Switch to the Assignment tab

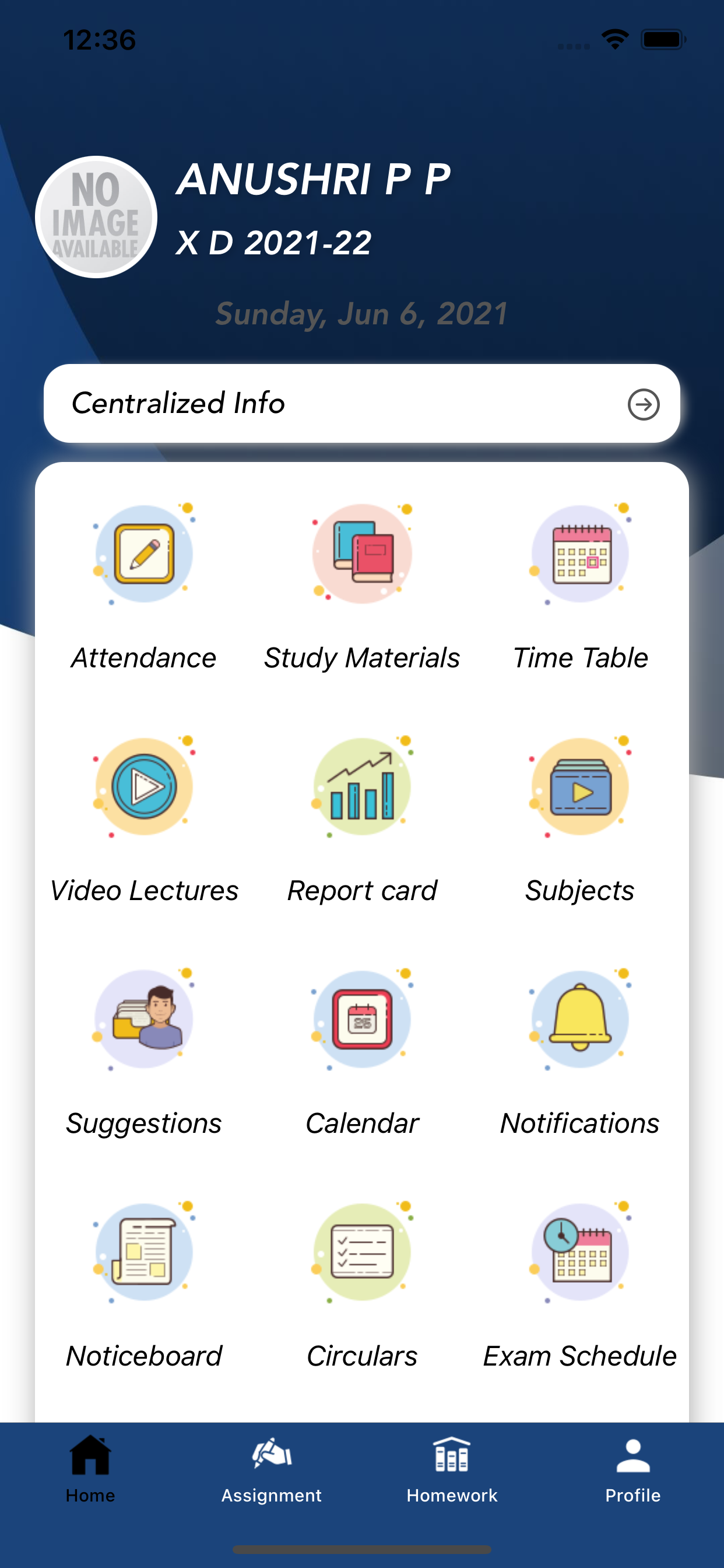[271, 1470]
